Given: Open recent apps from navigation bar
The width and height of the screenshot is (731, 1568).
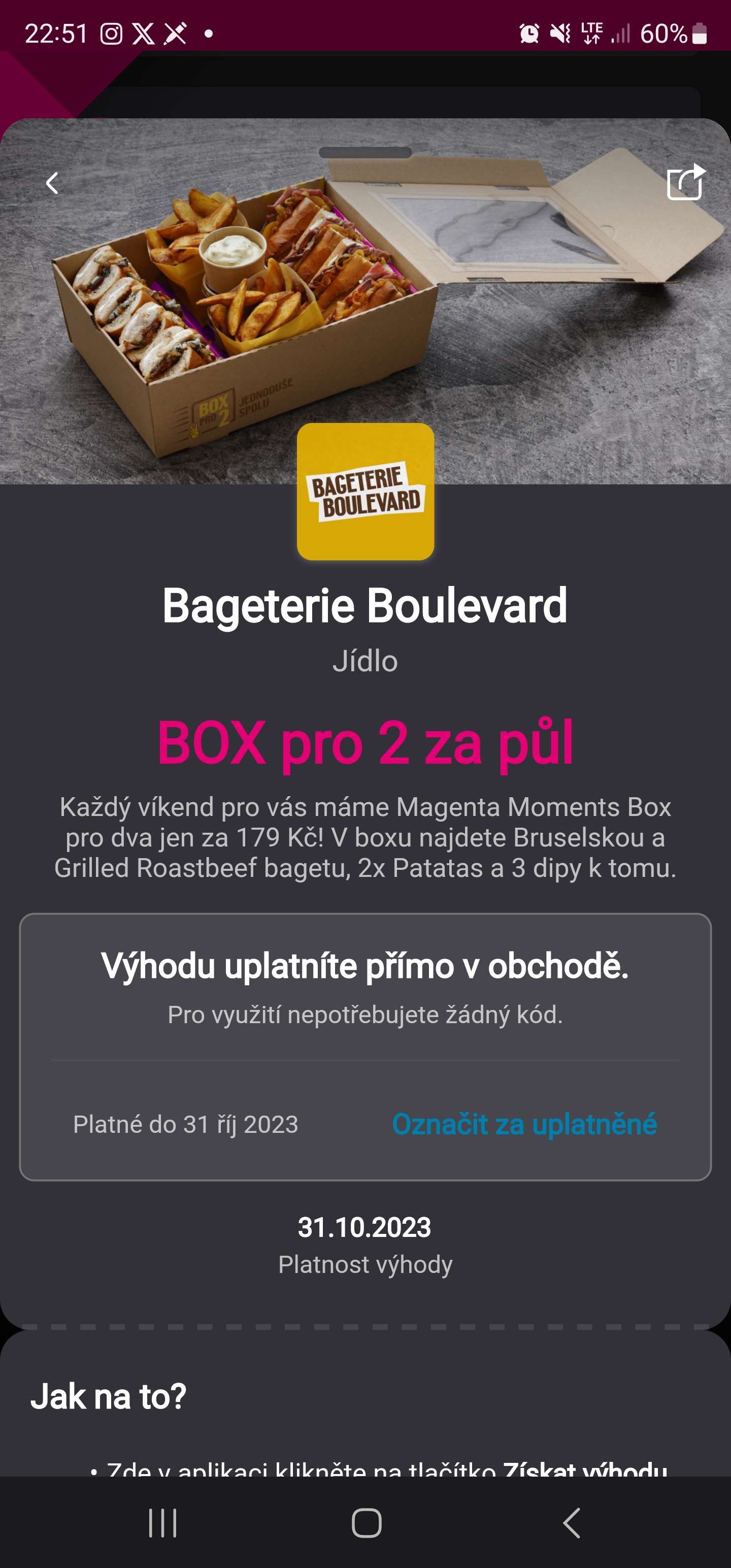Looking at the screenshot, I should 162,1523.
